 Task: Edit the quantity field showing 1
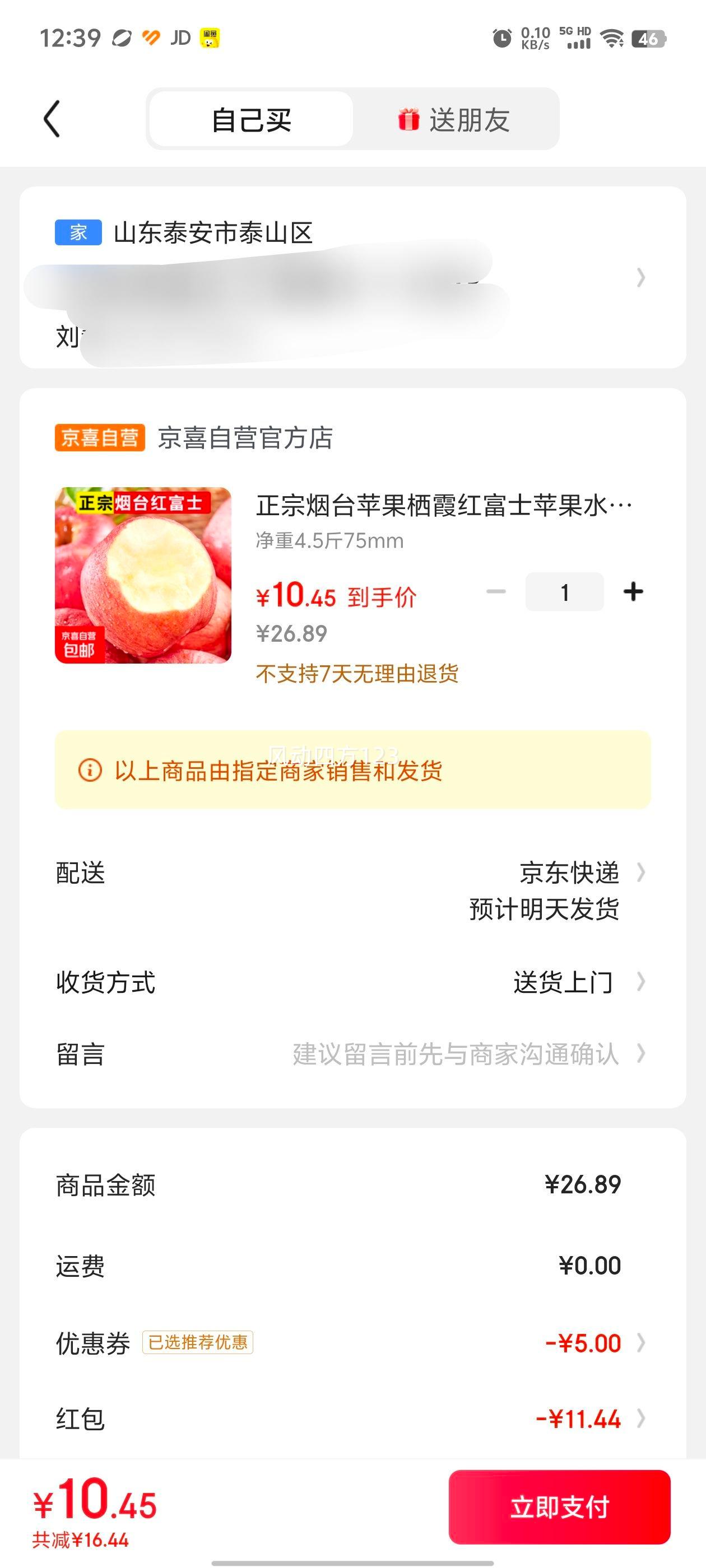point(564,592)
